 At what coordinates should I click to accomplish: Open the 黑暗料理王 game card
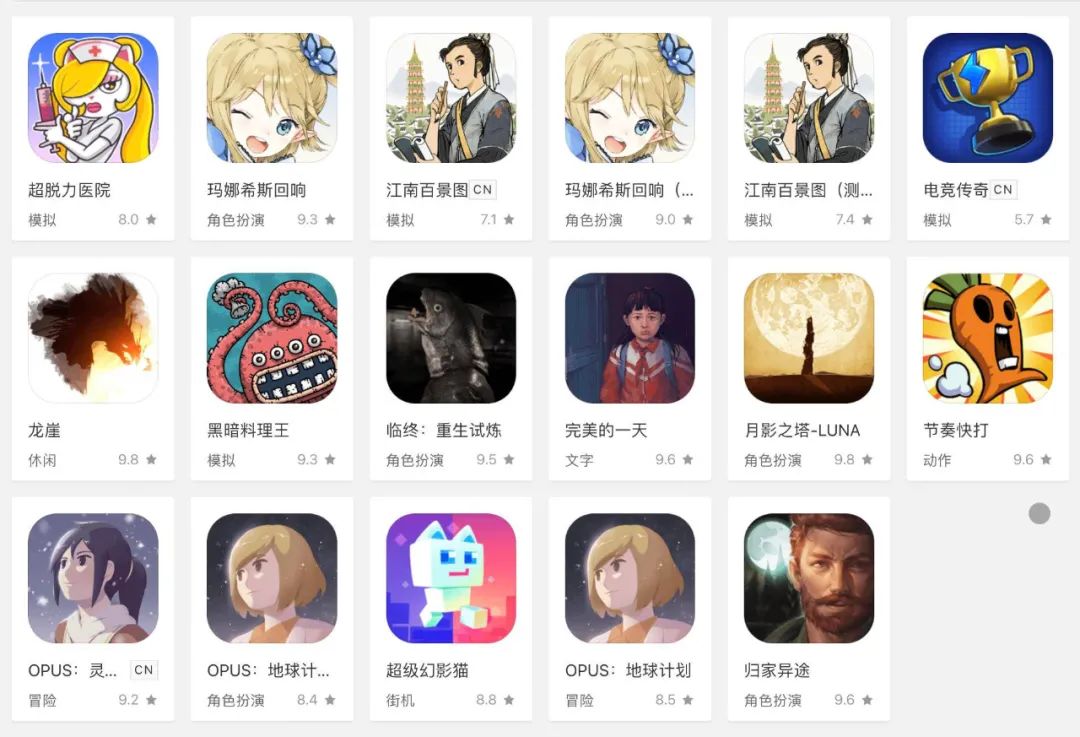272,339
